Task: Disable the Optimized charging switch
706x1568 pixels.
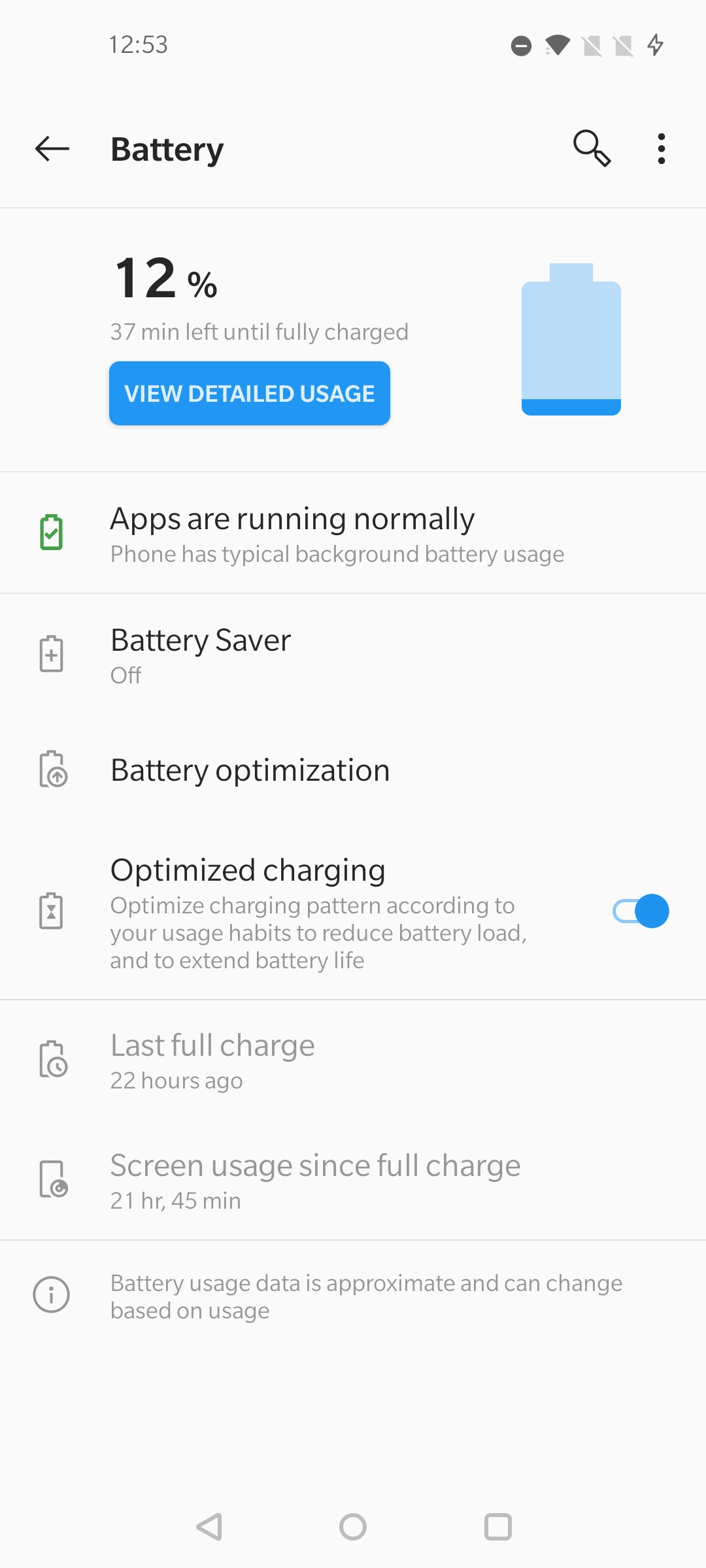Action: click(641, 911)
